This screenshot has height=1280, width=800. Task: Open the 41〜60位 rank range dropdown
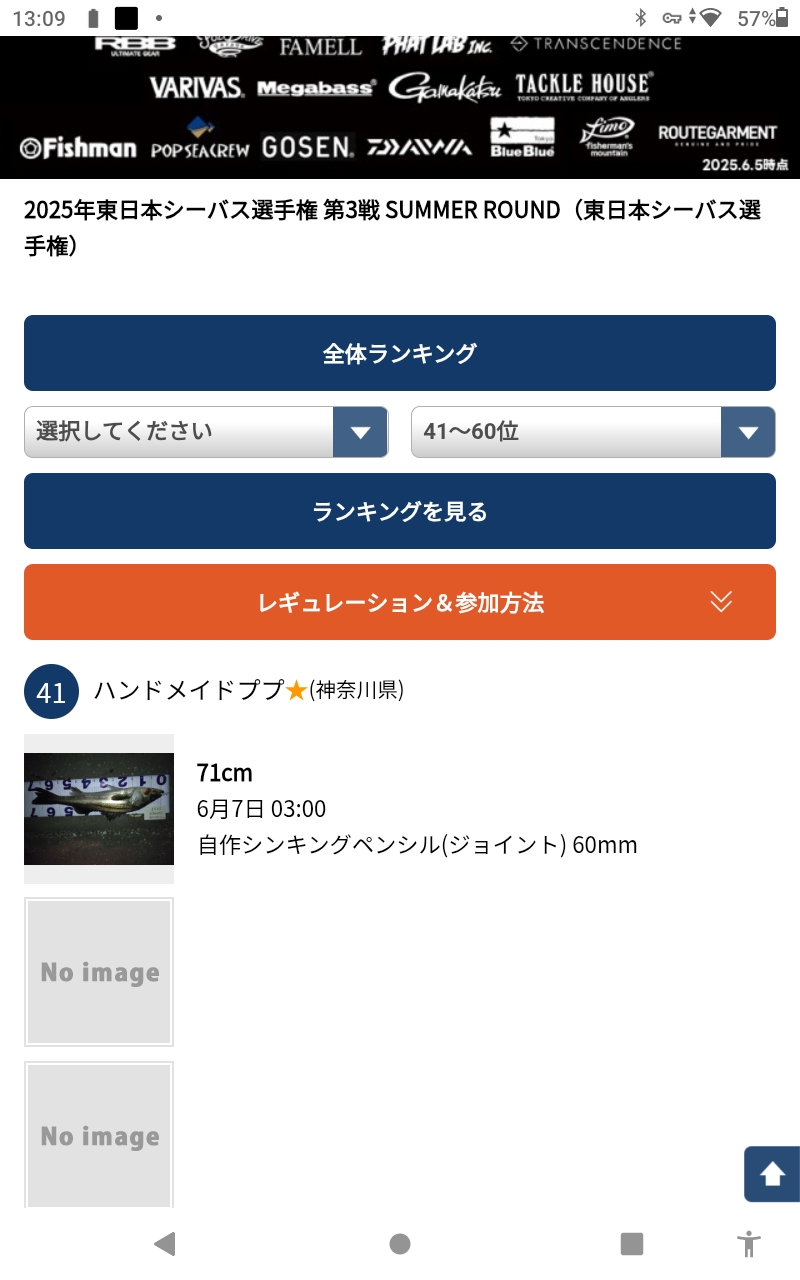593,432
